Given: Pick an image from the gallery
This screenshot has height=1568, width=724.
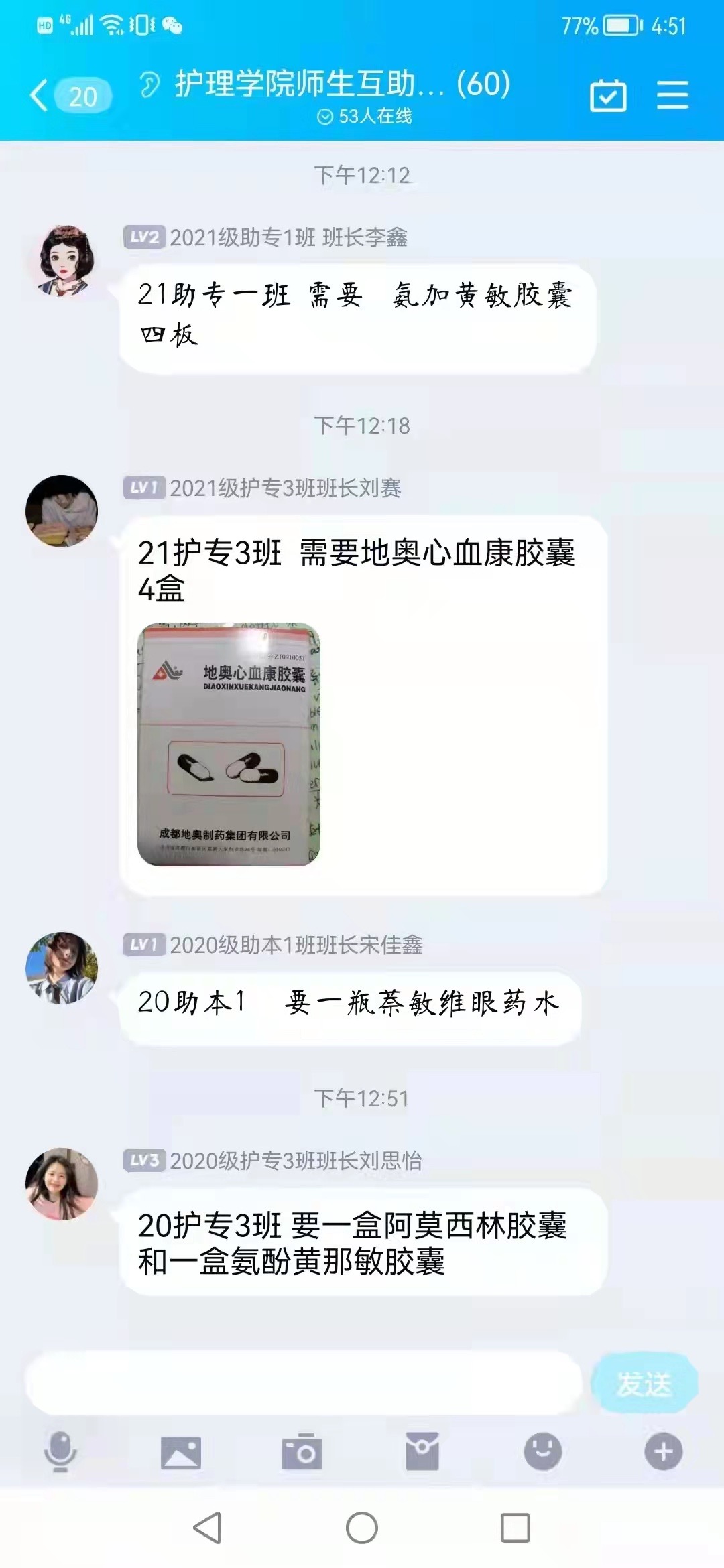Looking at the screenshot, I should [x=181, y=1453].
